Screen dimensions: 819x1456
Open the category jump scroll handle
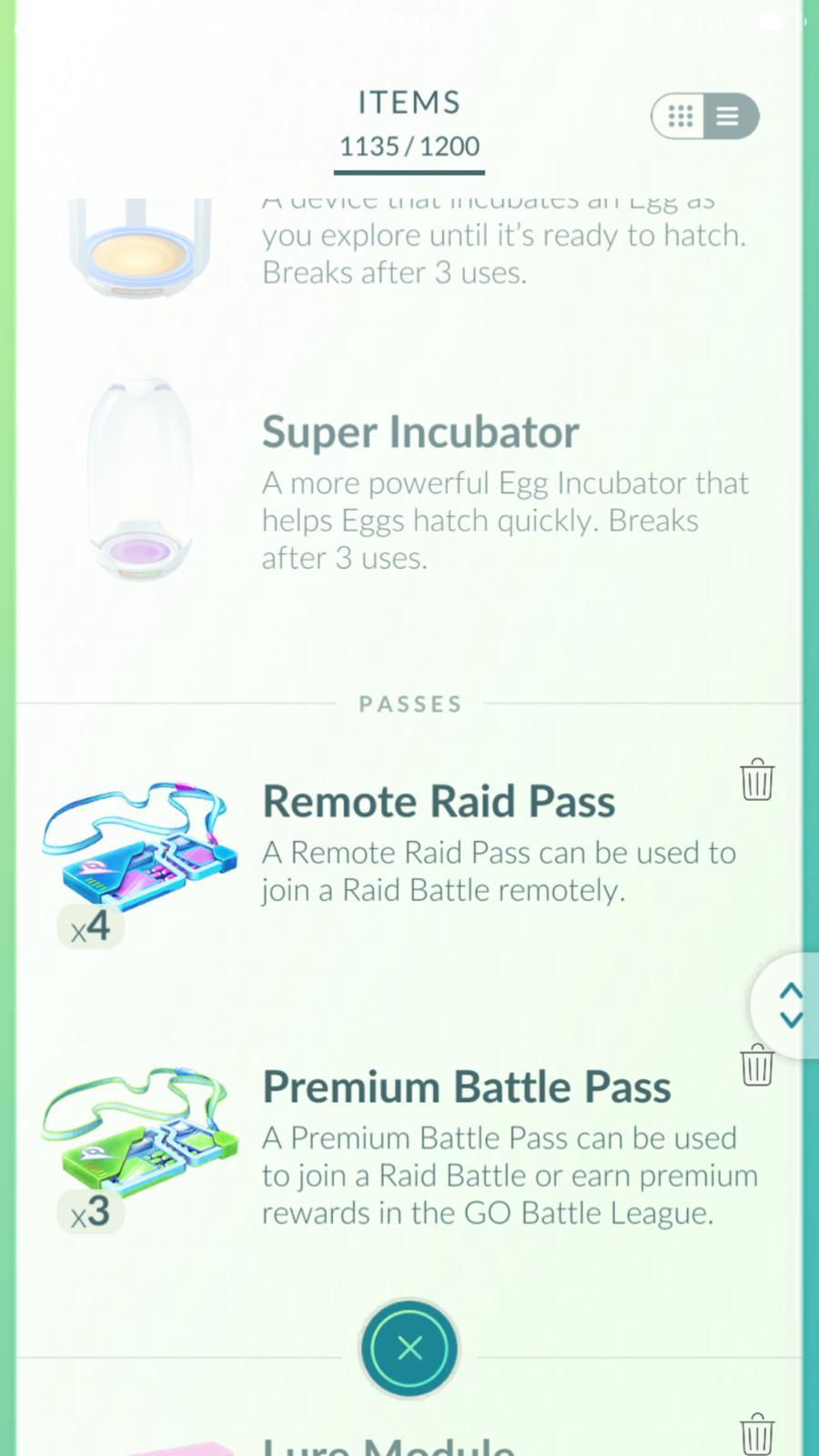coord(789,1006)
